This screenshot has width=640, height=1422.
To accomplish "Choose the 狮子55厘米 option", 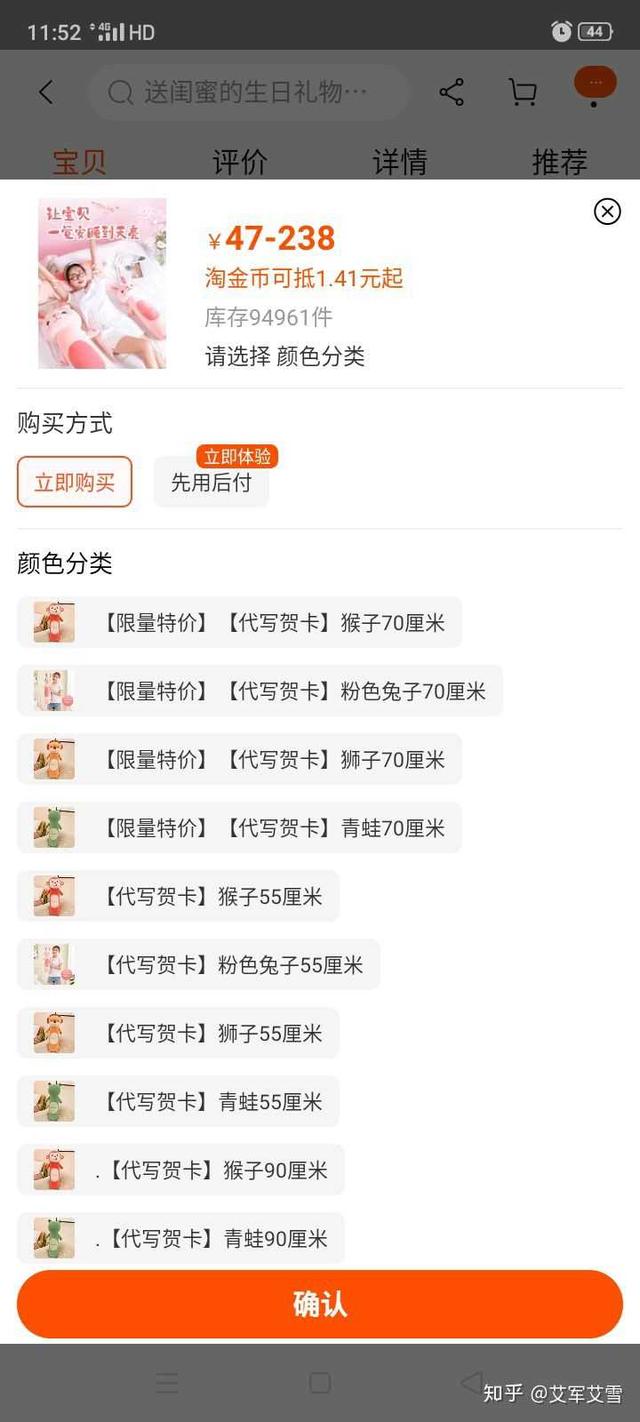I will (178, 1033).
